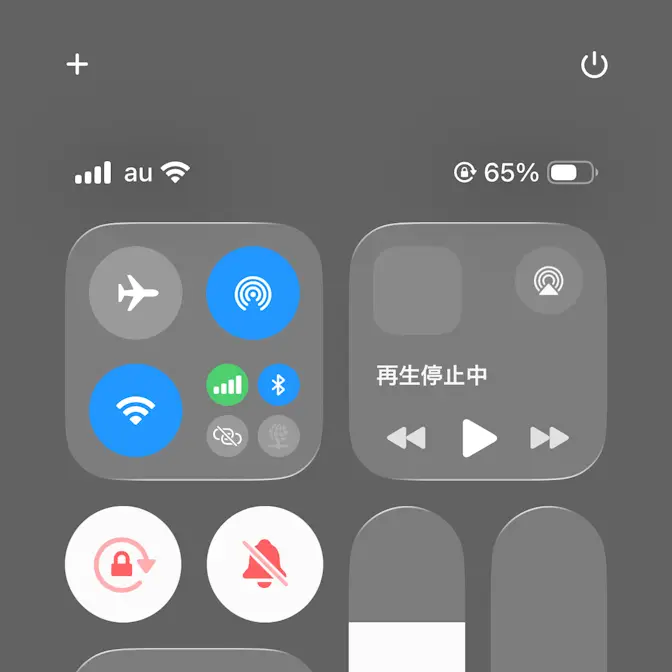This screenshot has height=672, width=672.
Task: Open the media artwork tile
Action: point(417,290)
